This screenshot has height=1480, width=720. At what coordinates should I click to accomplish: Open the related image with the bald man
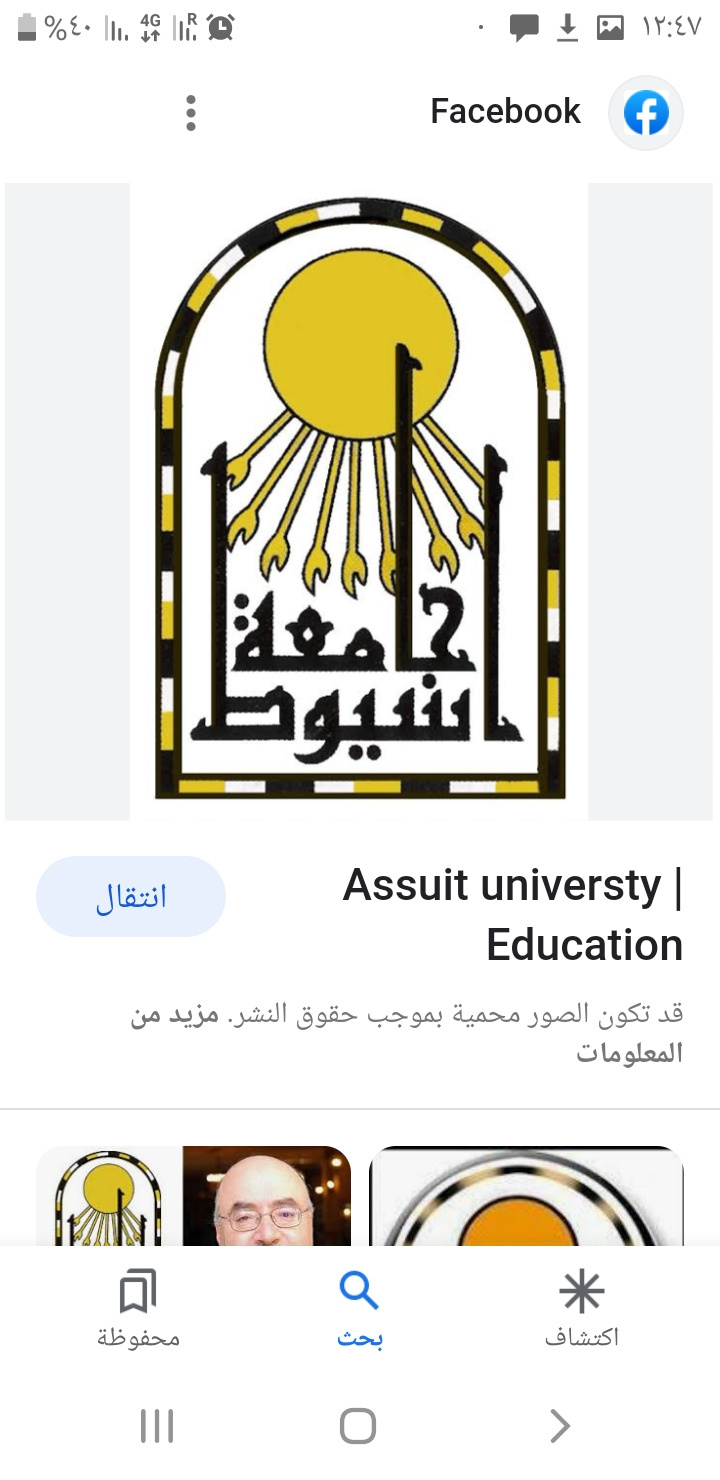pos(267,1196)
